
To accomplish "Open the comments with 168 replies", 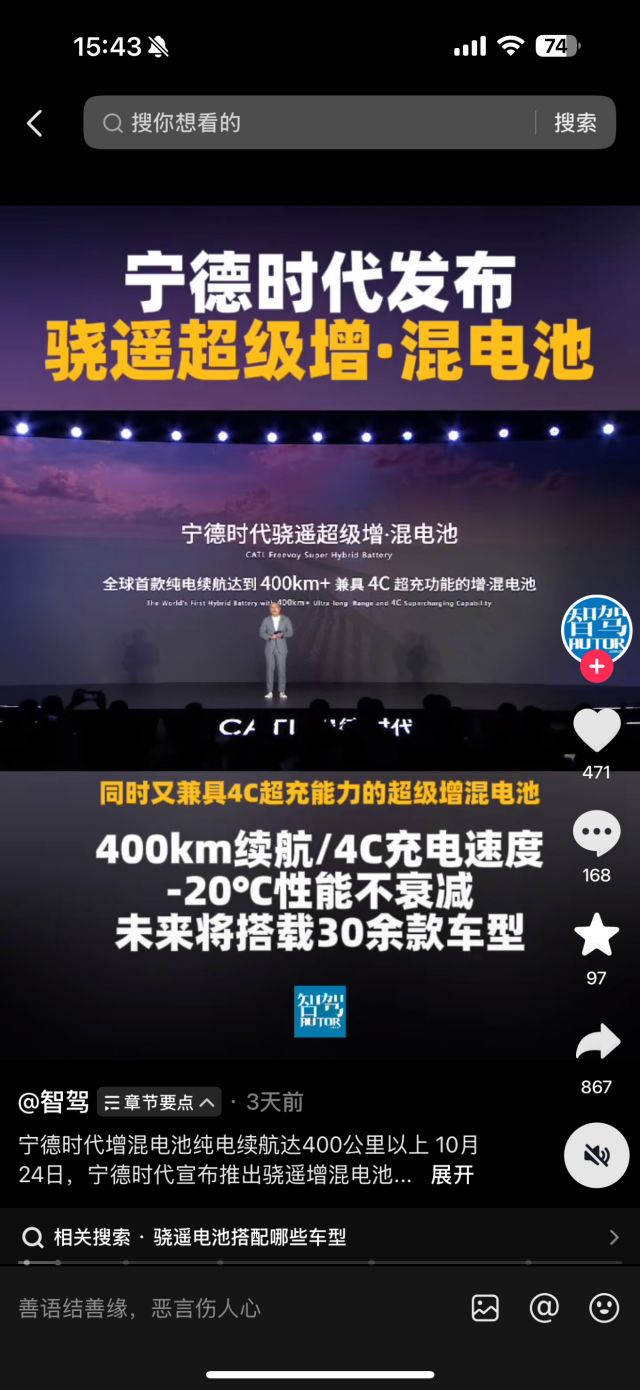I will point(596,834).
